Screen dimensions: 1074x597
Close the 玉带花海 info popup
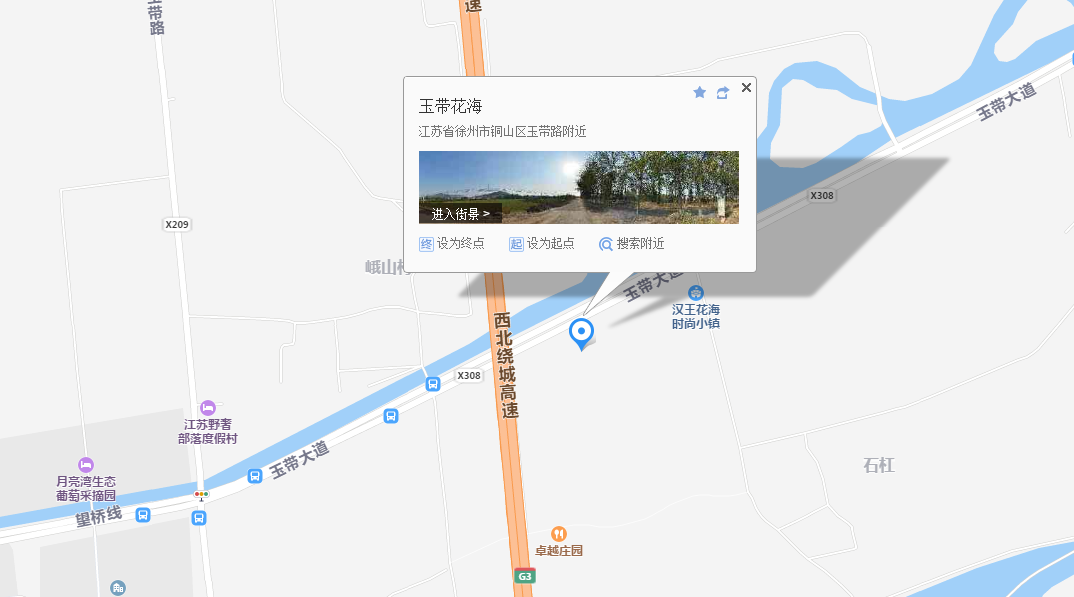pyautogui.click(x=746, y=88)
